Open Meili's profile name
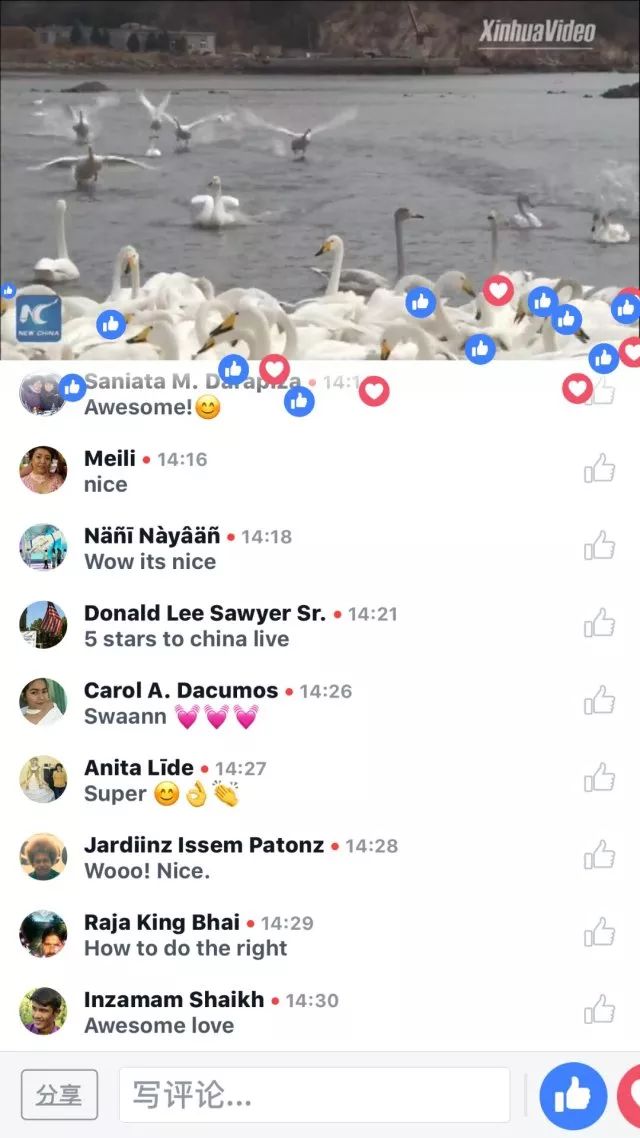The image size is (640, 1138). [x=110, y=459]
